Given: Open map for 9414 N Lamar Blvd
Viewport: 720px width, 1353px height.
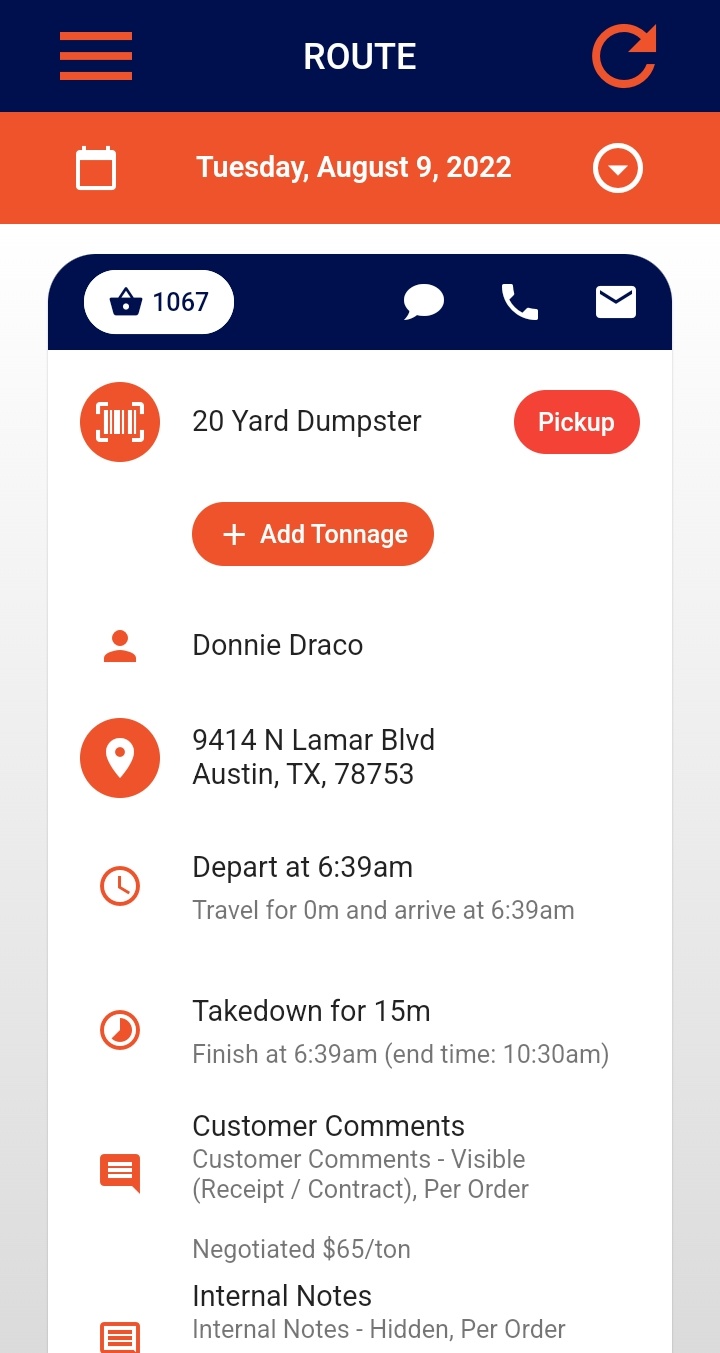Looking at the screenshot, I should [120, 758].
